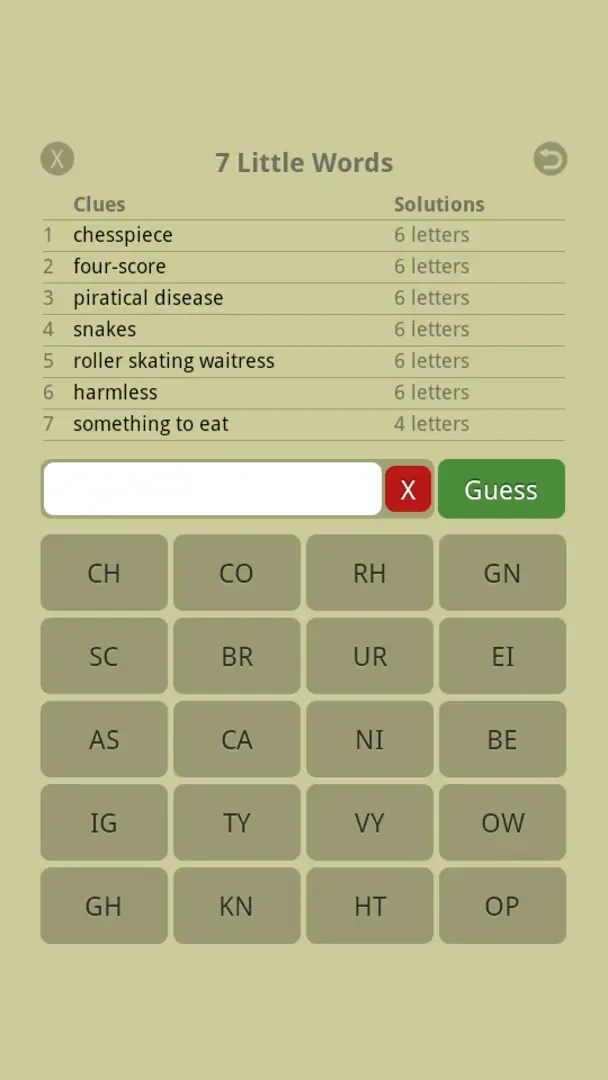Tap the undo arrow icon
The width and height of the screenshot is (608, 1080).
click(550, 159)
